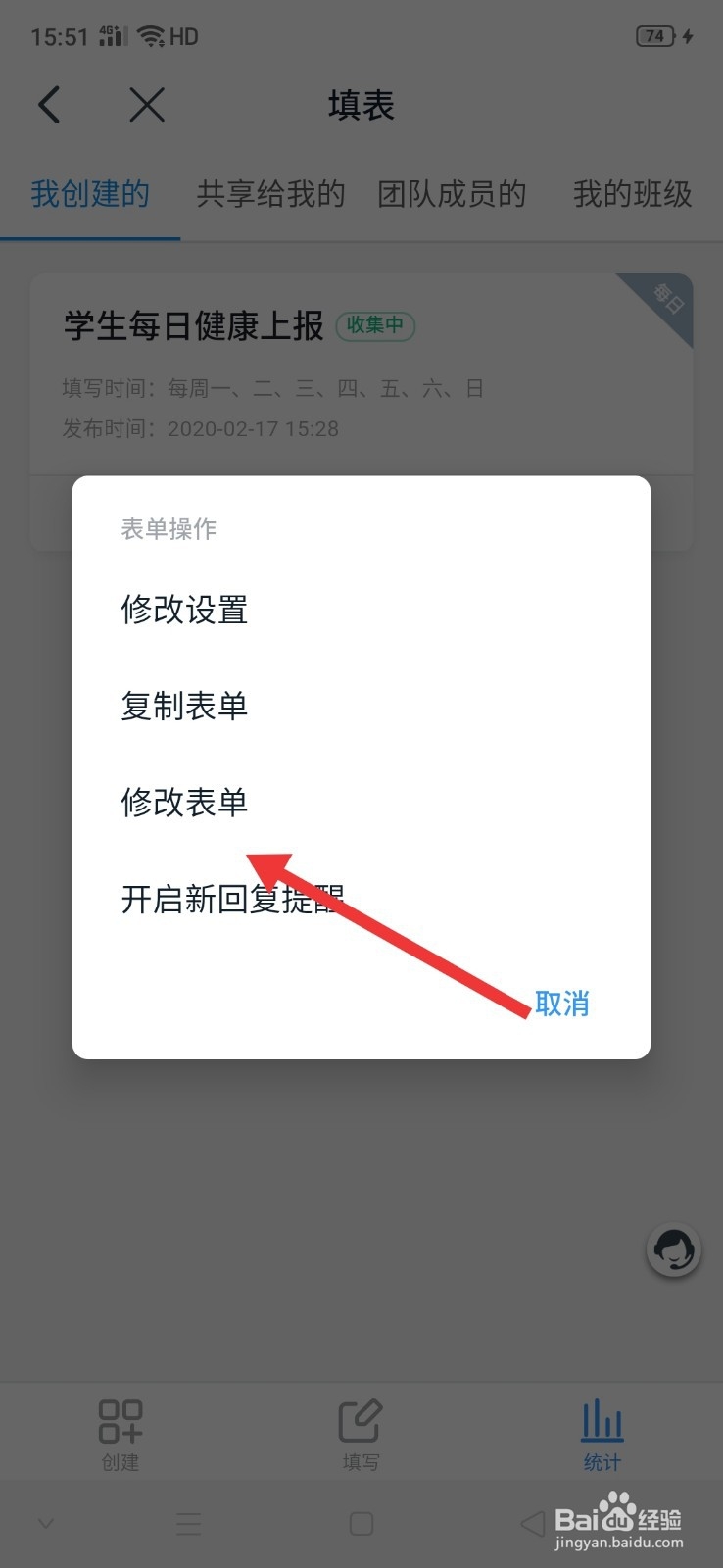Tap 取消 to dismiss the dialog
The height and width of the screenshot is (1568, 723).
(x=561, y=1003)
